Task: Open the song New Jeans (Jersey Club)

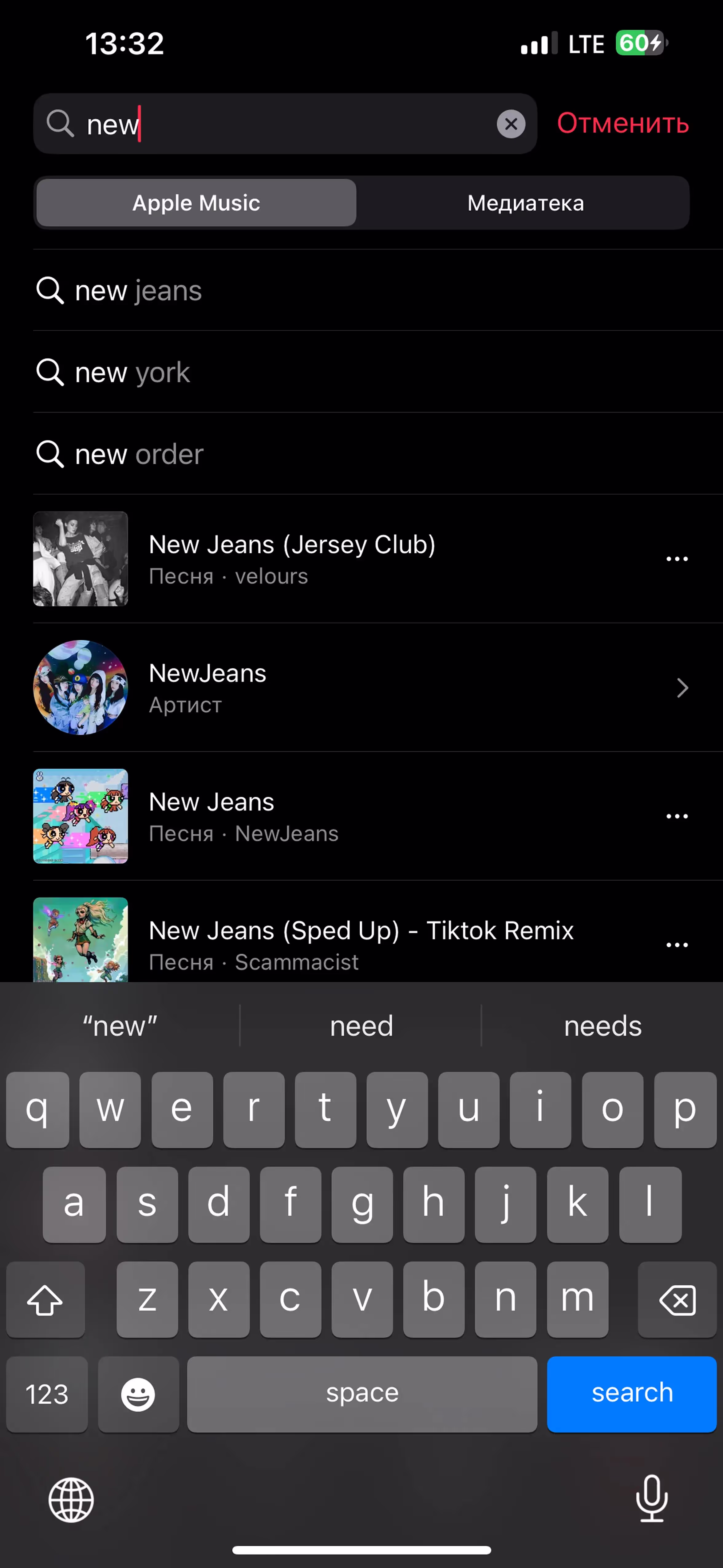Action: coord(292,558)
